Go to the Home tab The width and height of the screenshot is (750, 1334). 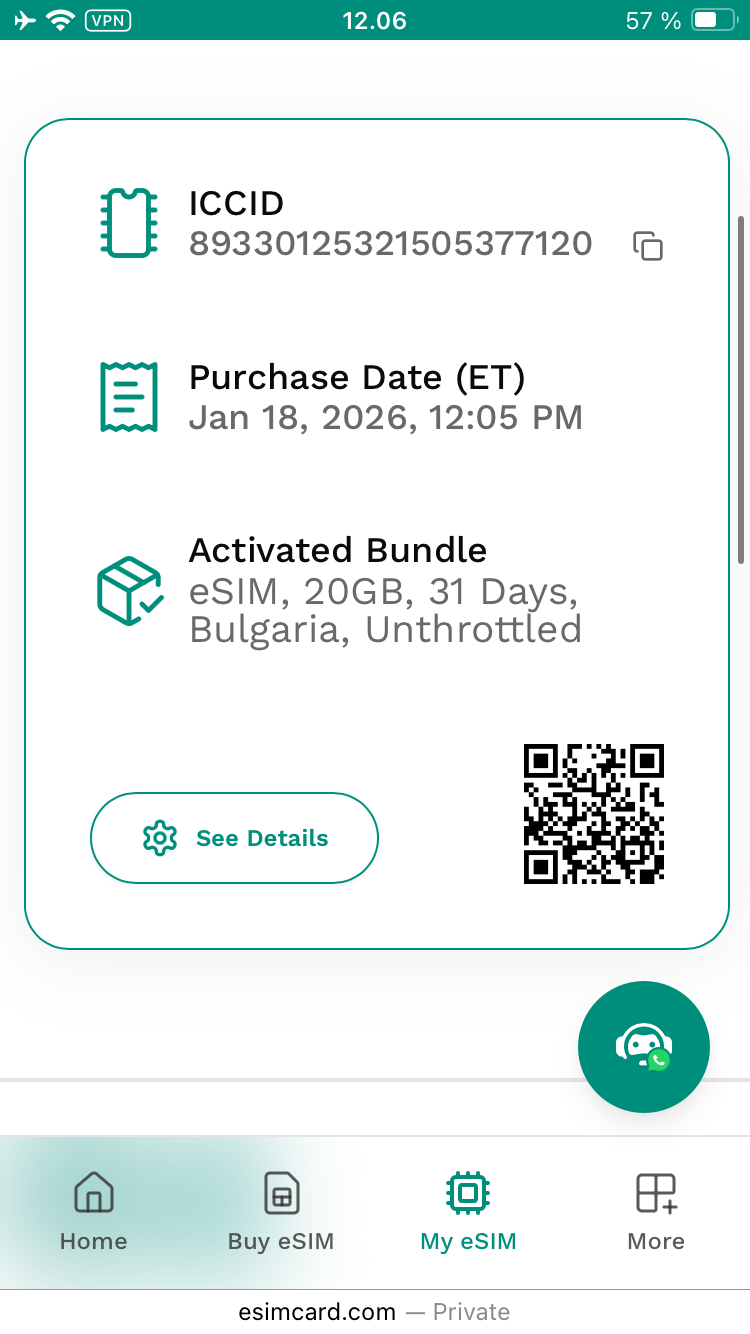coord(94,1212)
